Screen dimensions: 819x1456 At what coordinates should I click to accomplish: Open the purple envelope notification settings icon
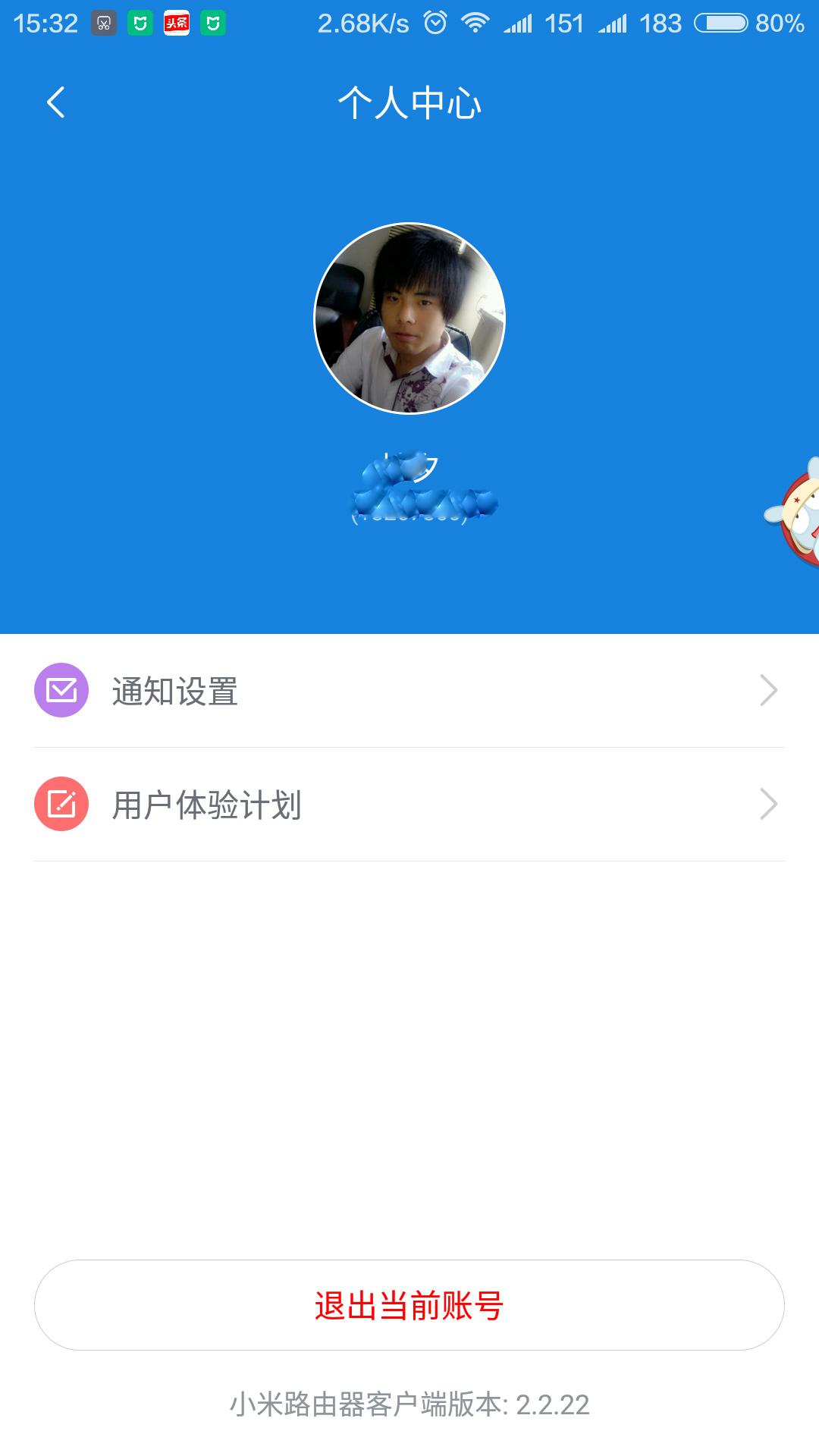click(61, 690)
